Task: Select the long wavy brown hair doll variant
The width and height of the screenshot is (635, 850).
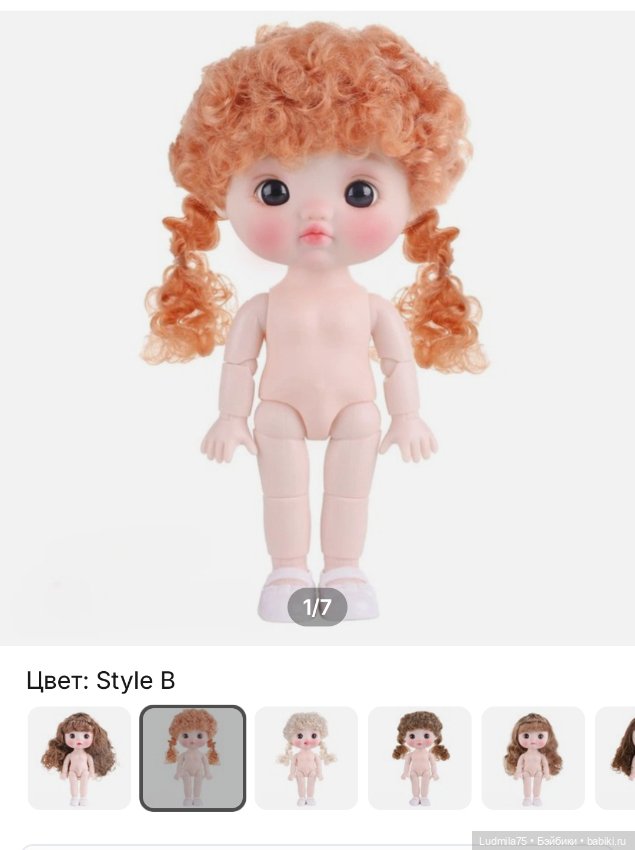Action: click(79, 758)
